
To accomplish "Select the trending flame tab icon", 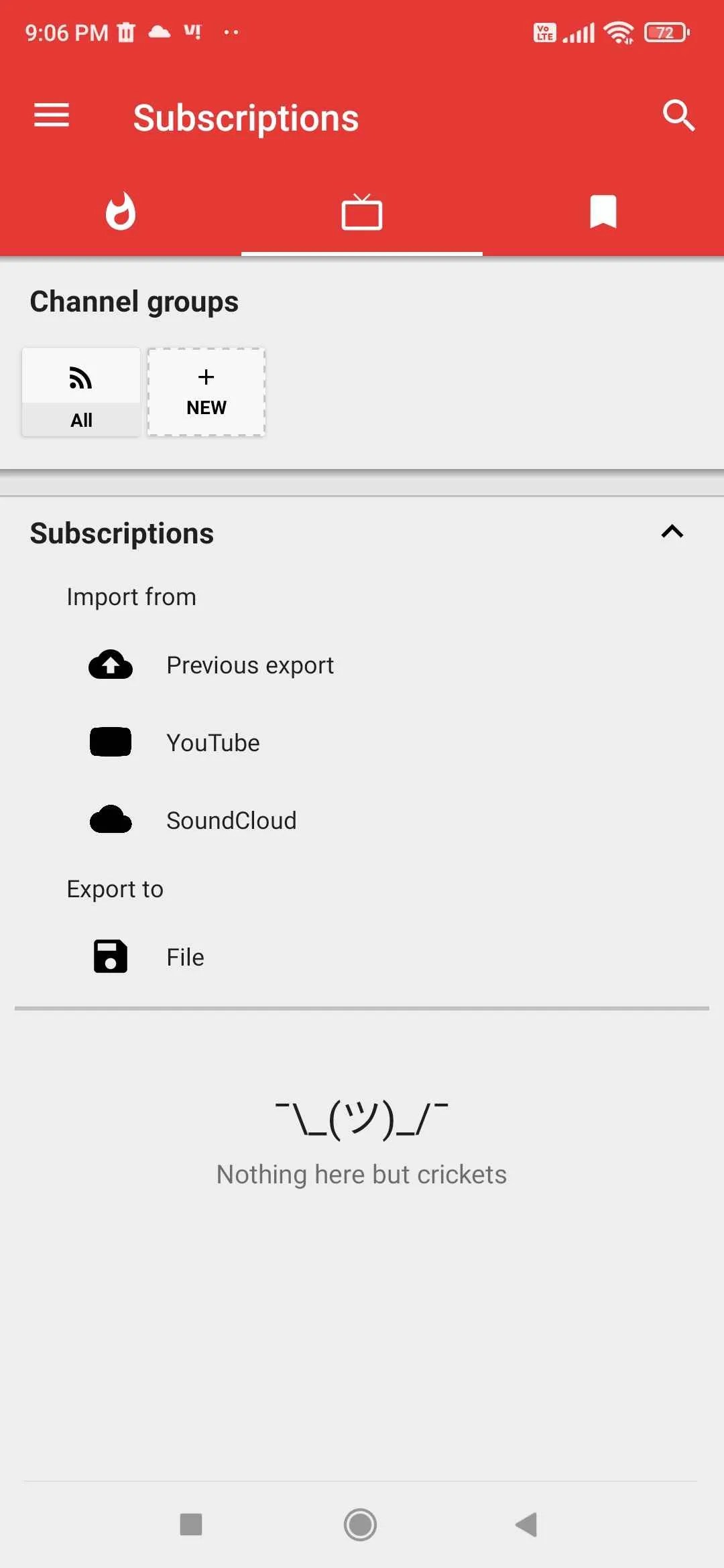I will click(121, 211).
